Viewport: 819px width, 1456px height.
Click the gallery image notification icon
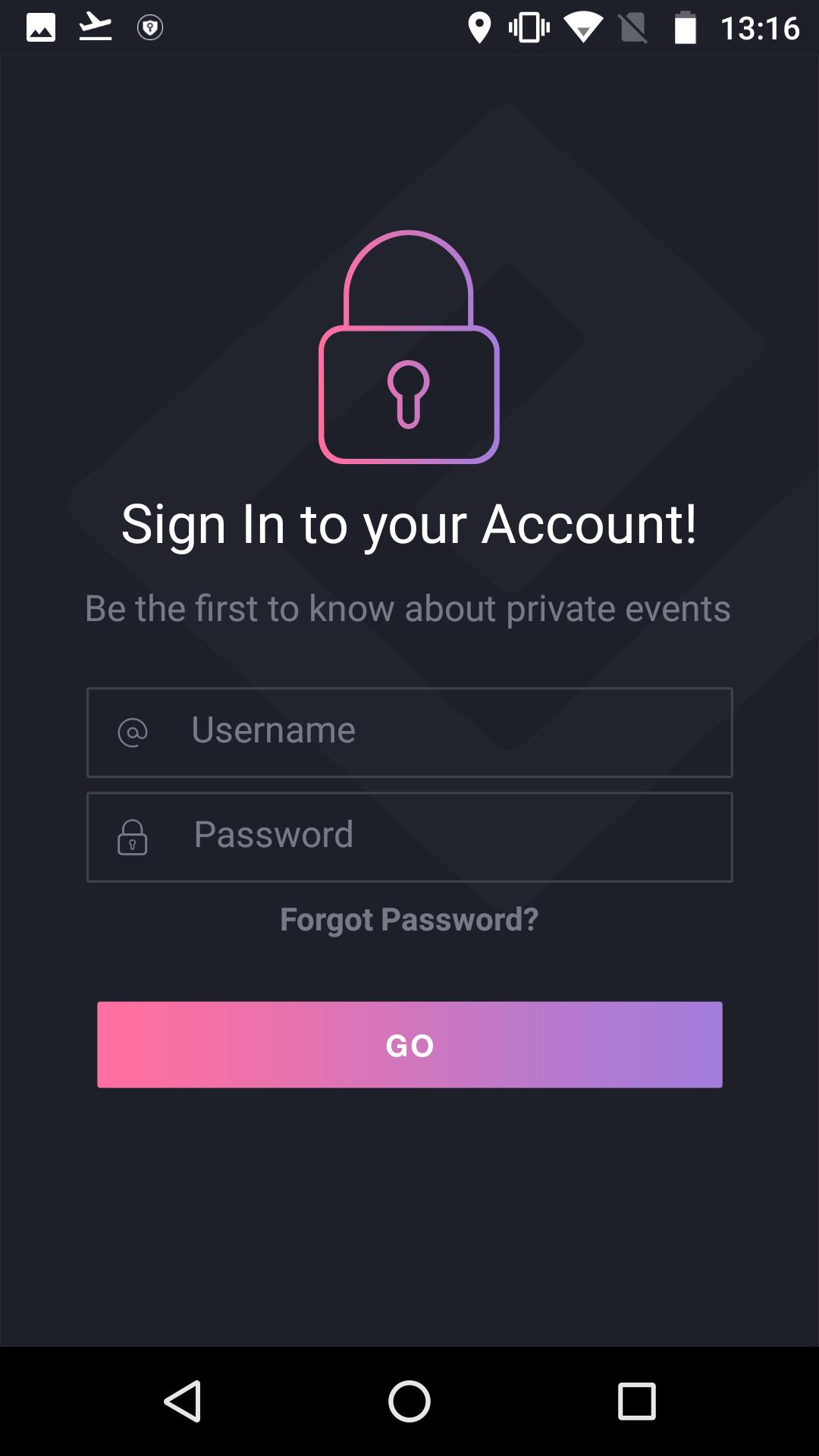[x=42, y=27]
